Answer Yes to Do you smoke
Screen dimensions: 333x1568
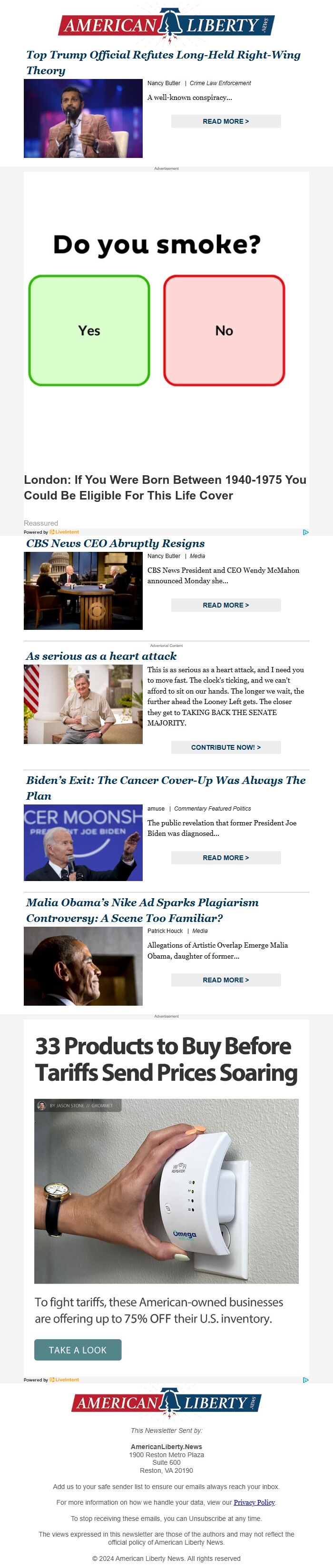89,331
